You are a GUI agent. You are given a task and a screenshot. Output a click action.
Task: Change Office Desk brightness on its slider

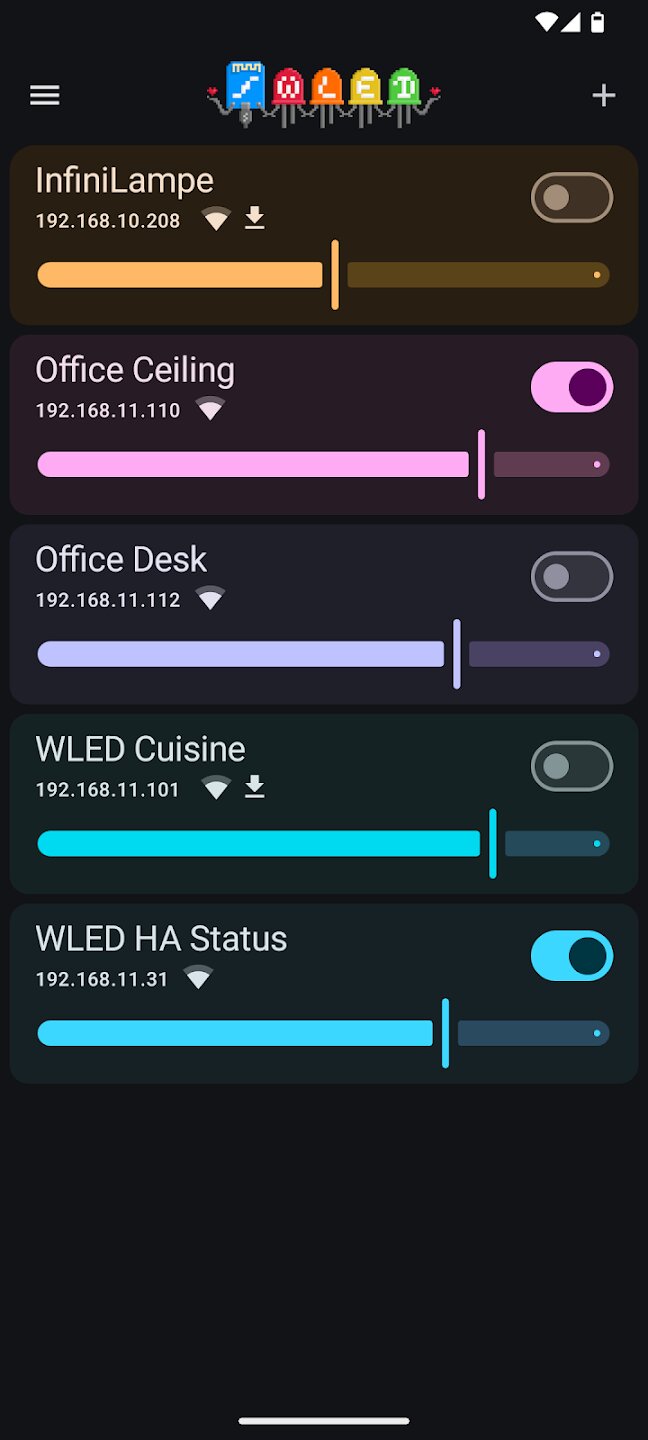point(323,654)
